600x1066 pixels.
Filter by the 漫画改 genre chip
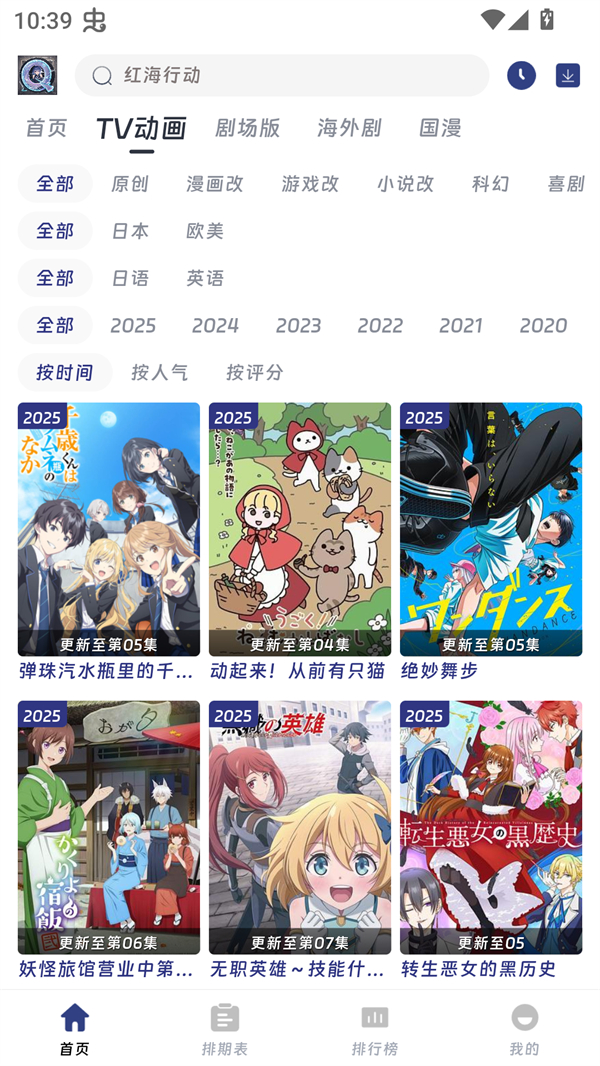[x=215, y=183]
